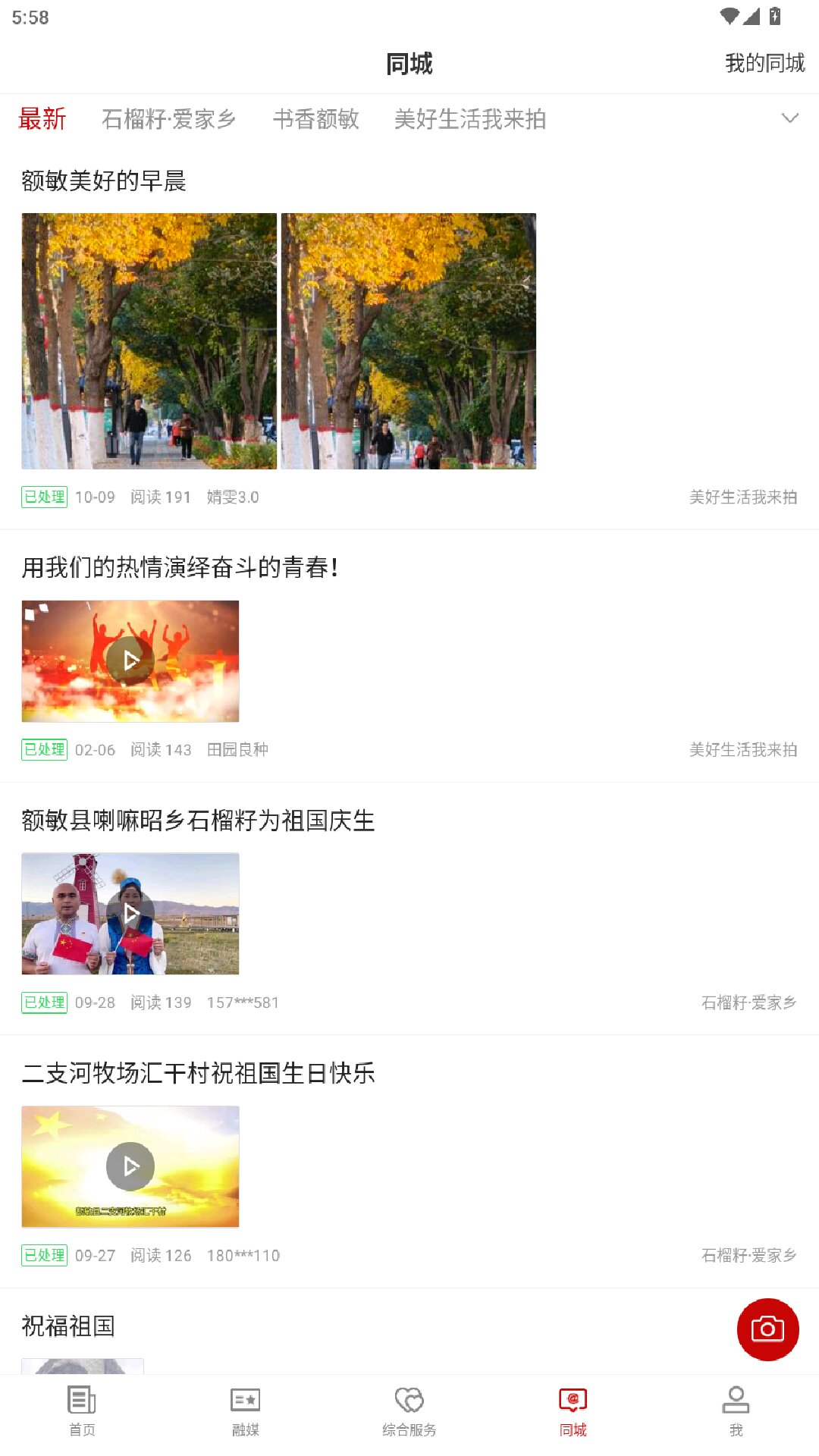
Task: Tap the red camera post button
Action: pos(767,1328)
